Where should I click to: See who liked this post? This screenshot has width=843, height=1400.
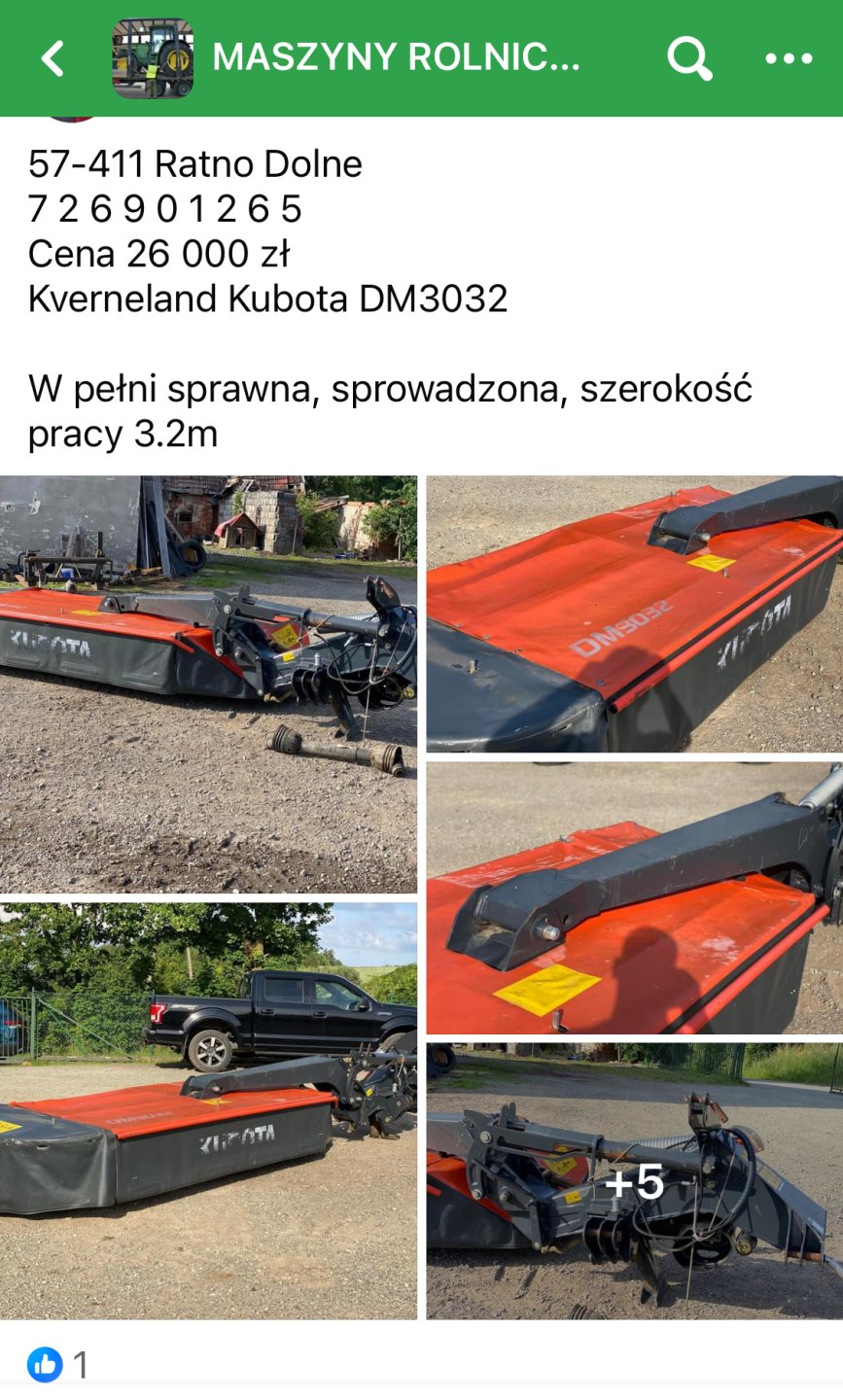[x=58, y=1365]
